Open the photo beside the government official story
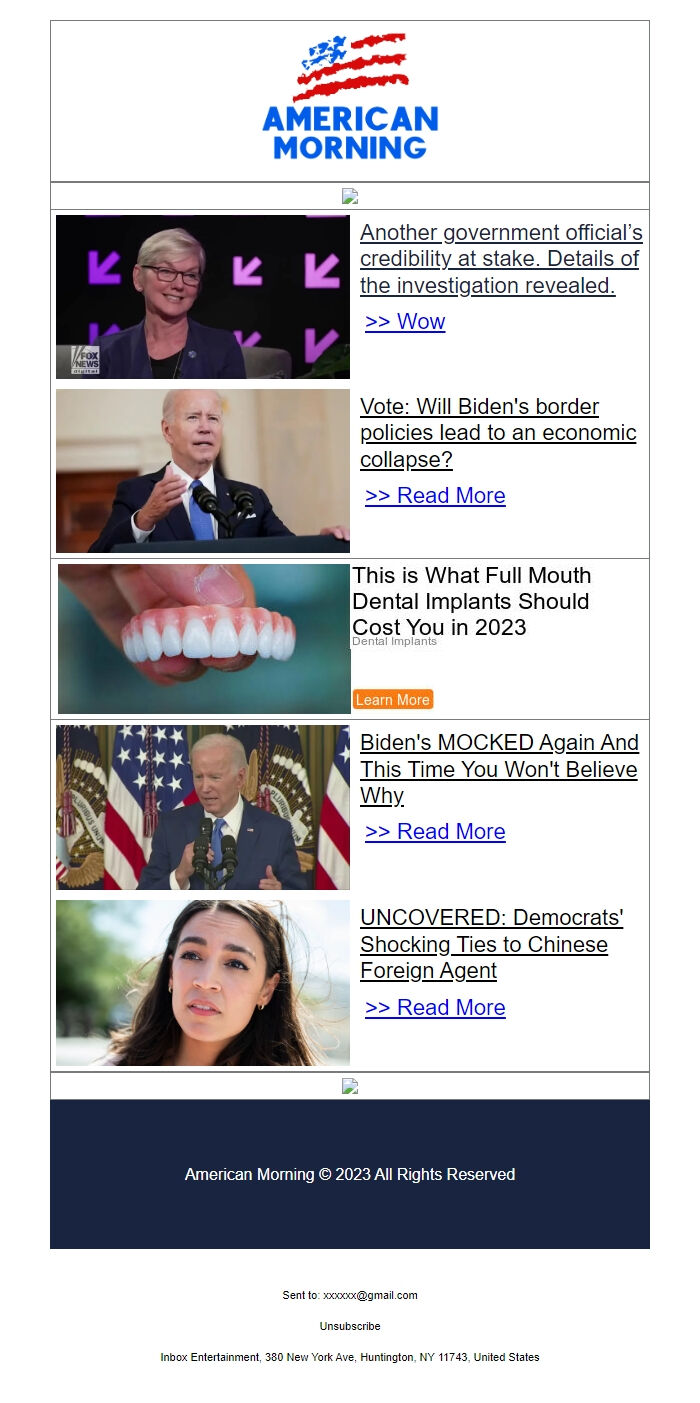 tap(203, 297)
